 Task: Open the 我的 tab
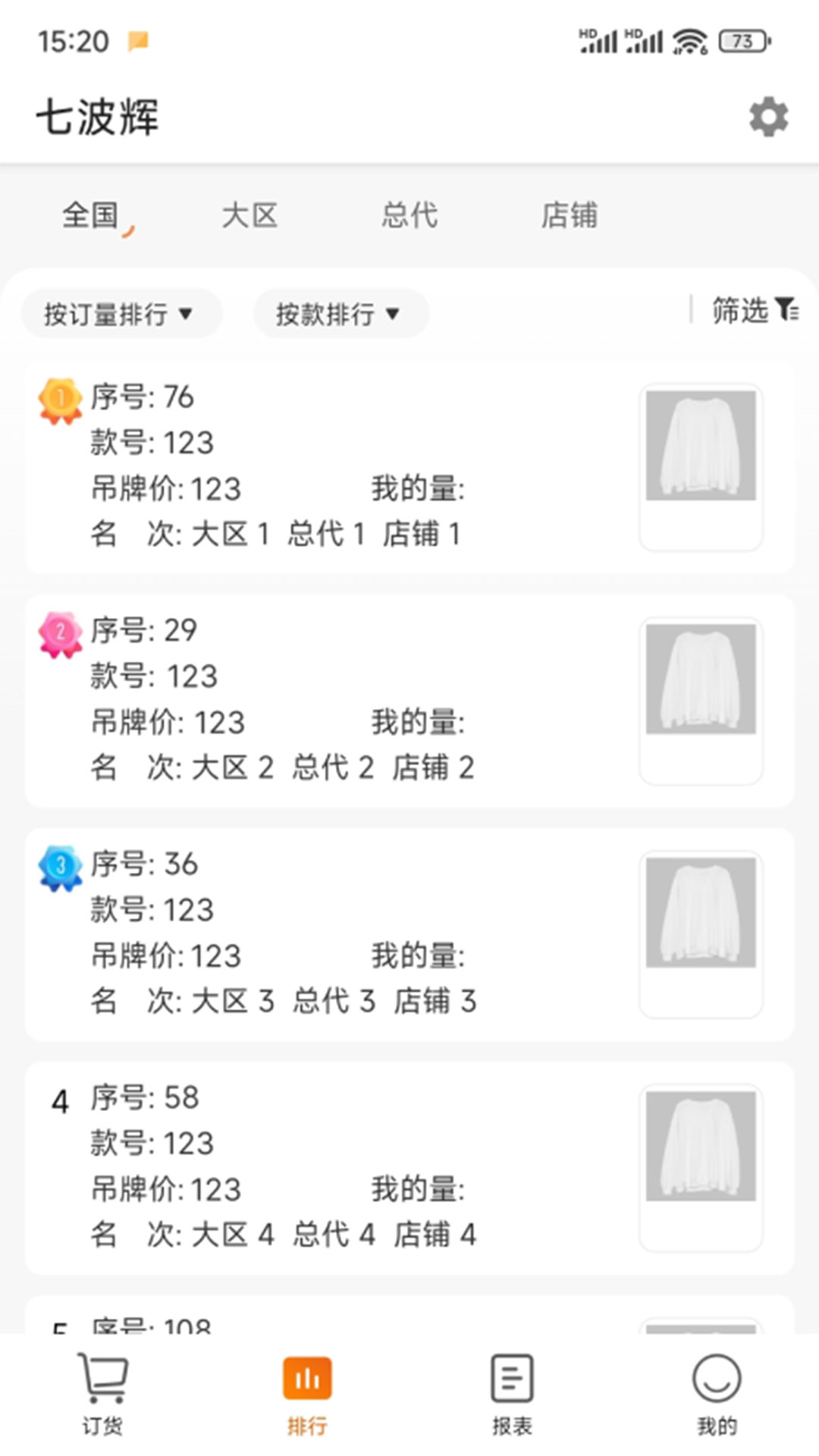[x=717, y=1394]
